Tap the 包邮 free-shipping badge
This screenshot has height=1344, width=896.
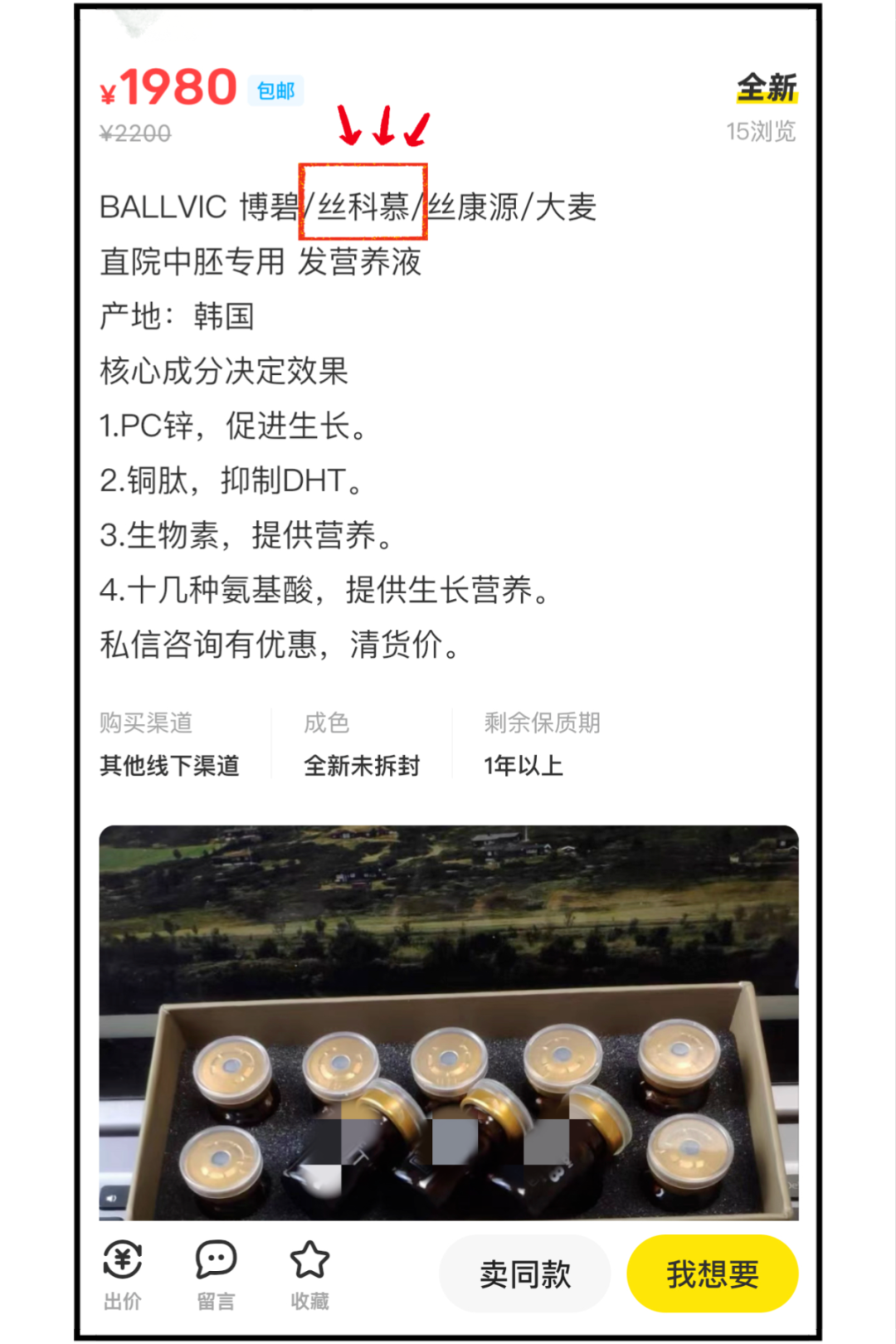[275, 91]
